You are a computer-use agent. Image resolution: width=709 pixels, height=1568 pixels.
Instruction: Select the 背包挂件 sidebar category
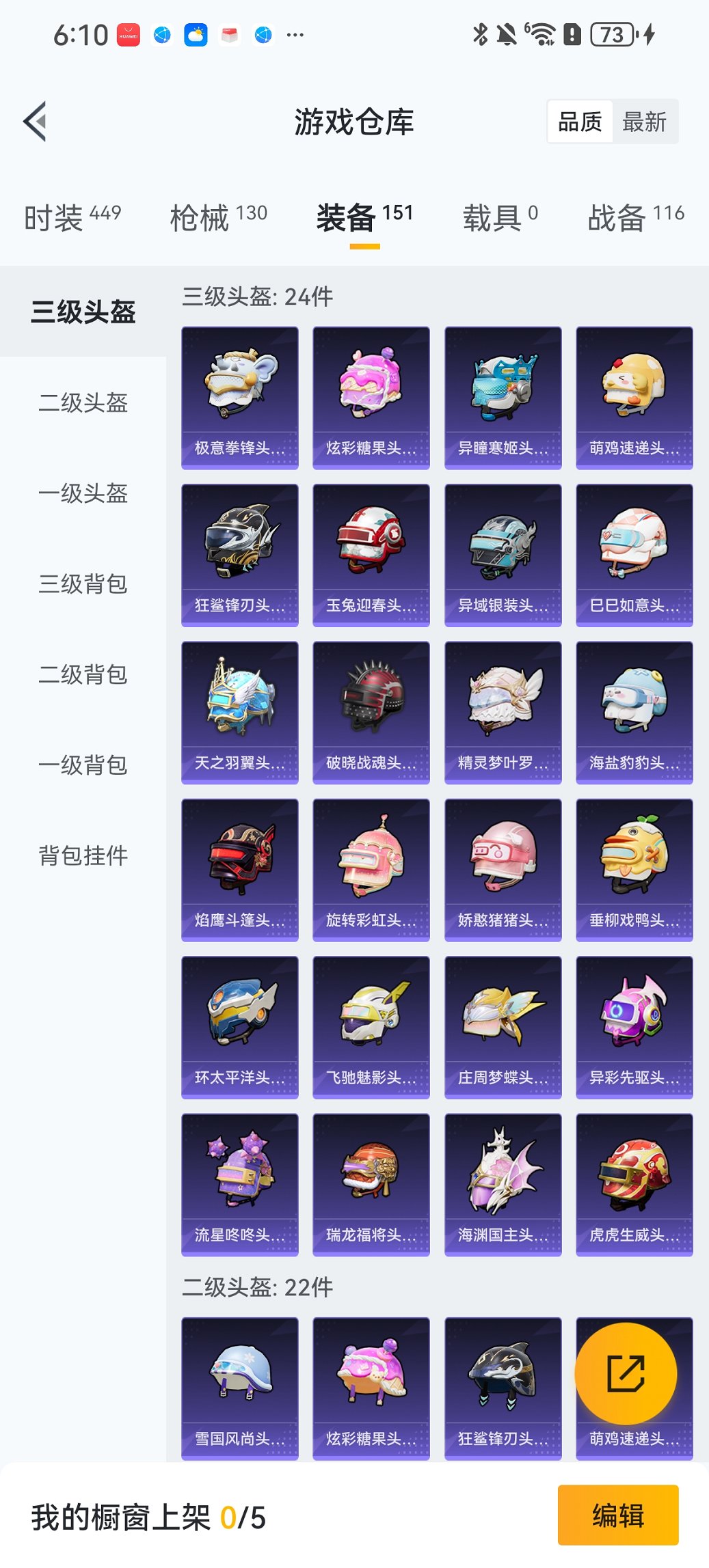pyautogui.click(x=81, y=855)
